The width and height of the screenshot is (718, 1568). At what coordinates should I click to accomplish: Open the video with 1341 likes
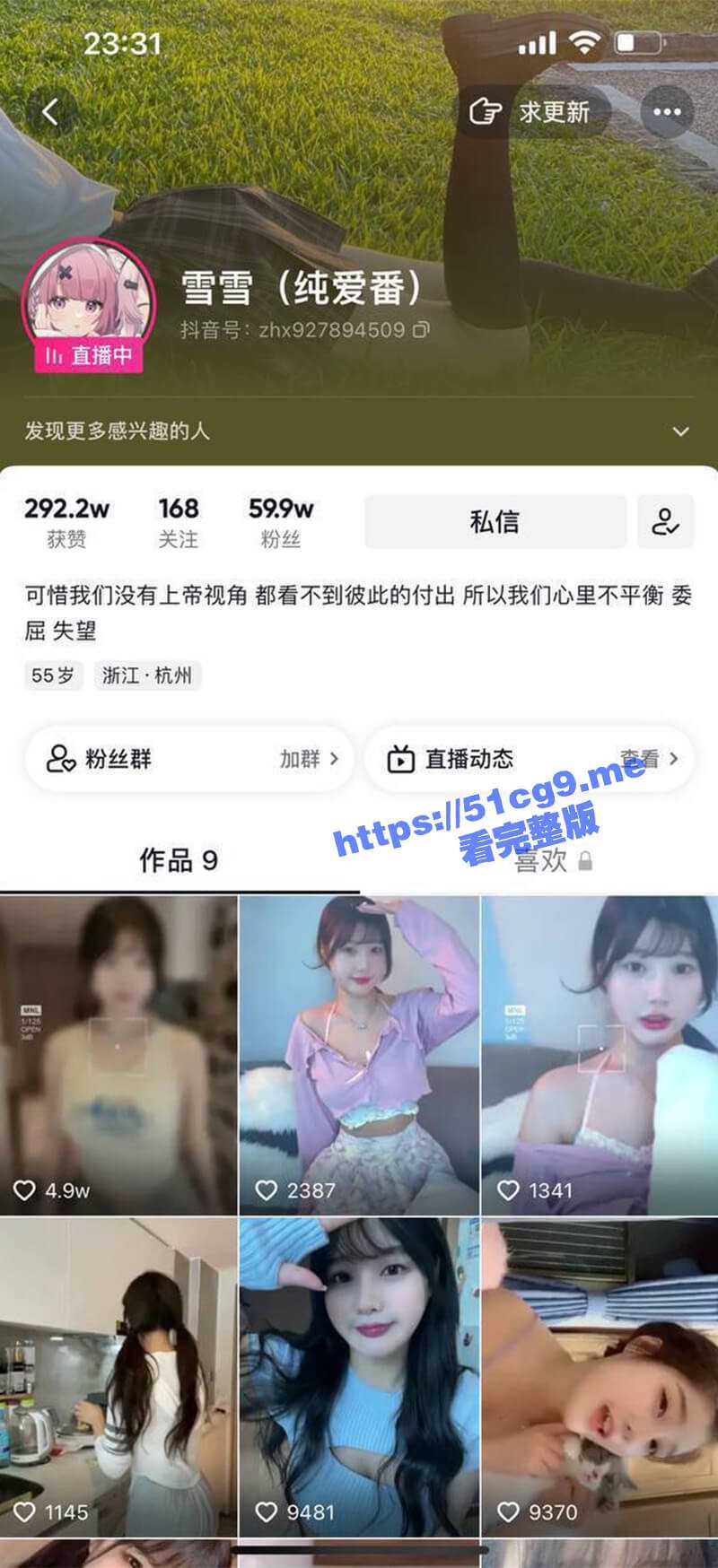tap(600, 1054)
